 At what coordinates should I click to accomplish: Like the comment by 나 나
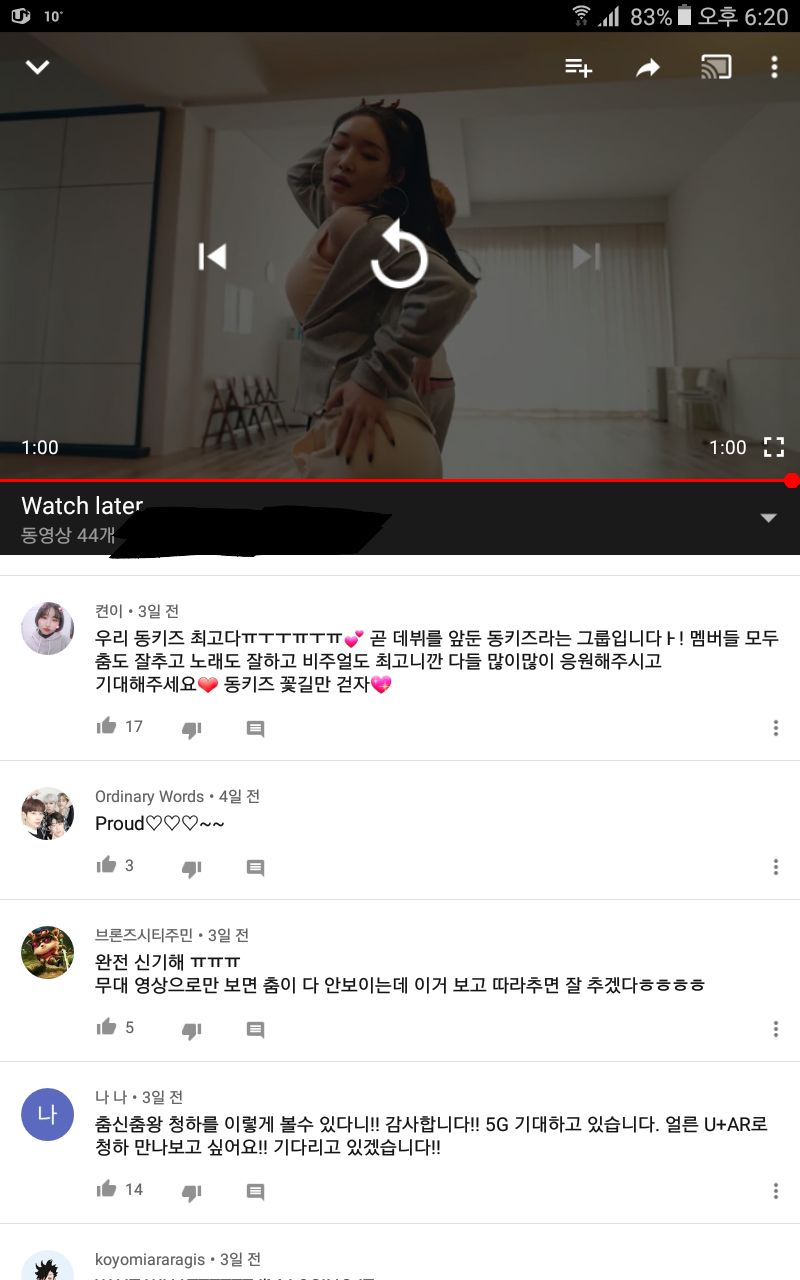pyautogui.click(x=107, y=1189)
